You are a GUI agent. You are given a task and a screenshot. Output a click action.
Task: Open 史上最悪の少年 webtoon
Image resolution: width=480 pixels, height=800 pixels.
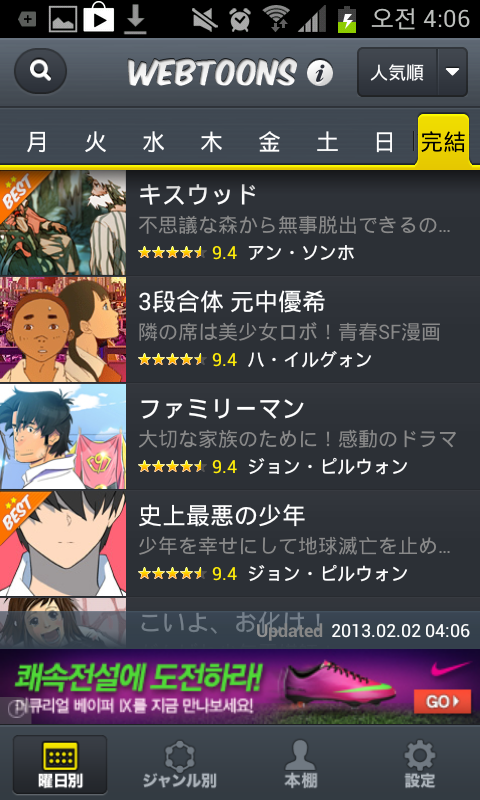[x=240, y=544]
